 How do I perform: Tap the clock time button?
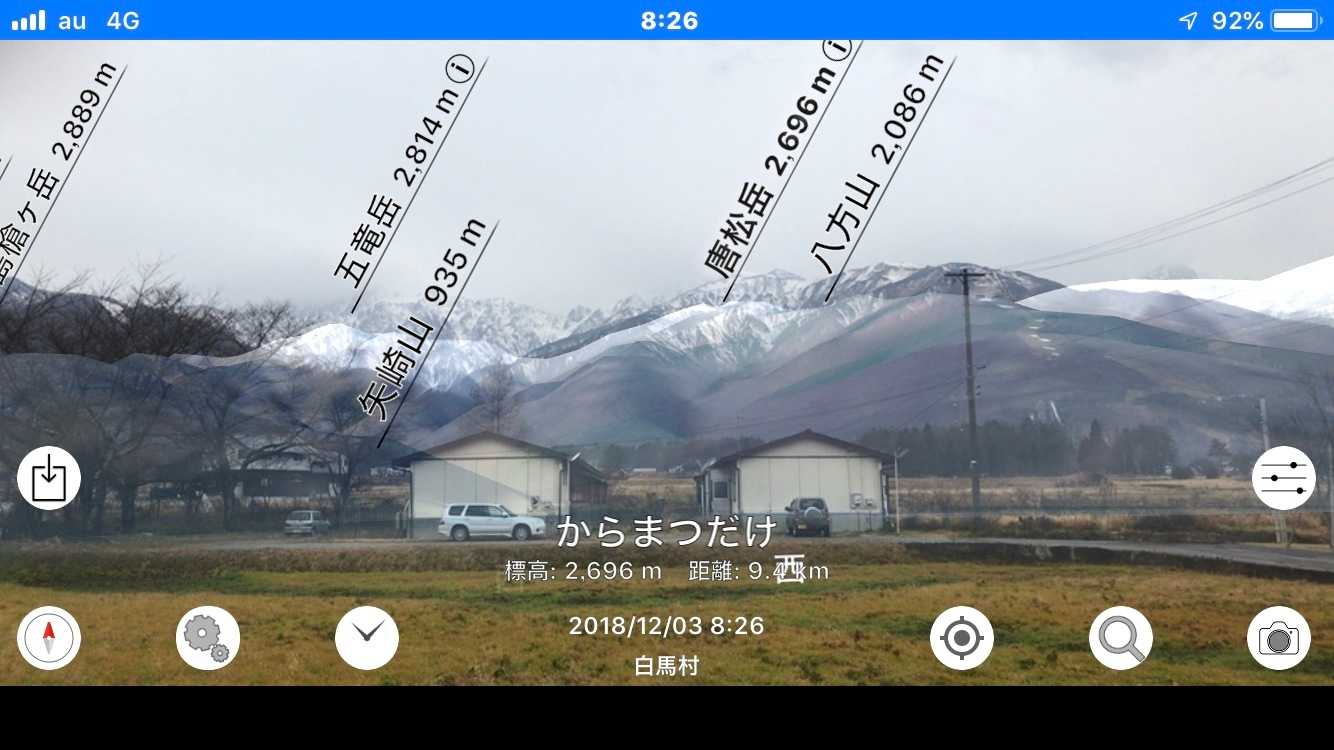[x=367, y=638]
